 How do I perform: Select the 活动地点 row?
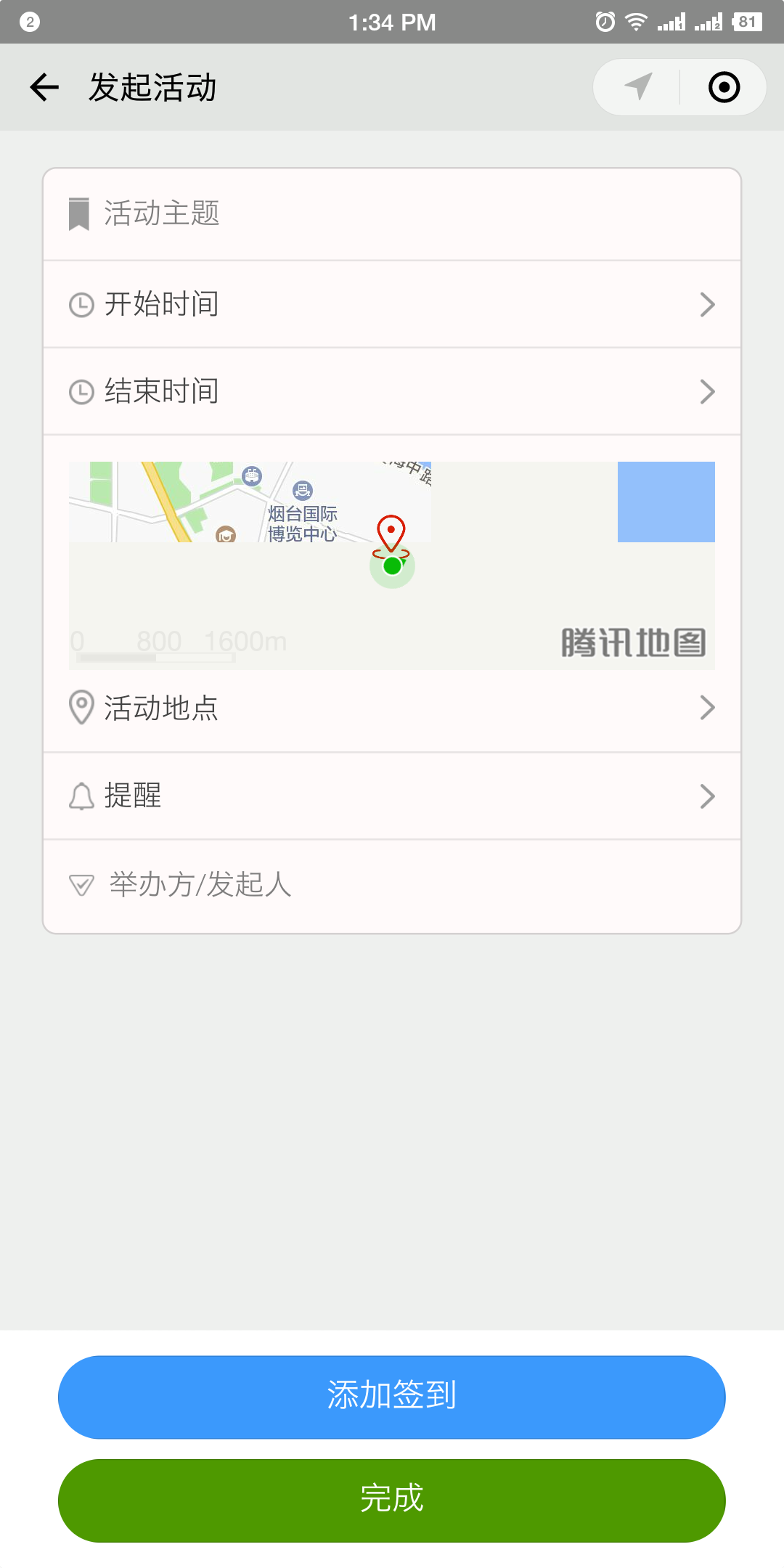(x=392, y=708)
